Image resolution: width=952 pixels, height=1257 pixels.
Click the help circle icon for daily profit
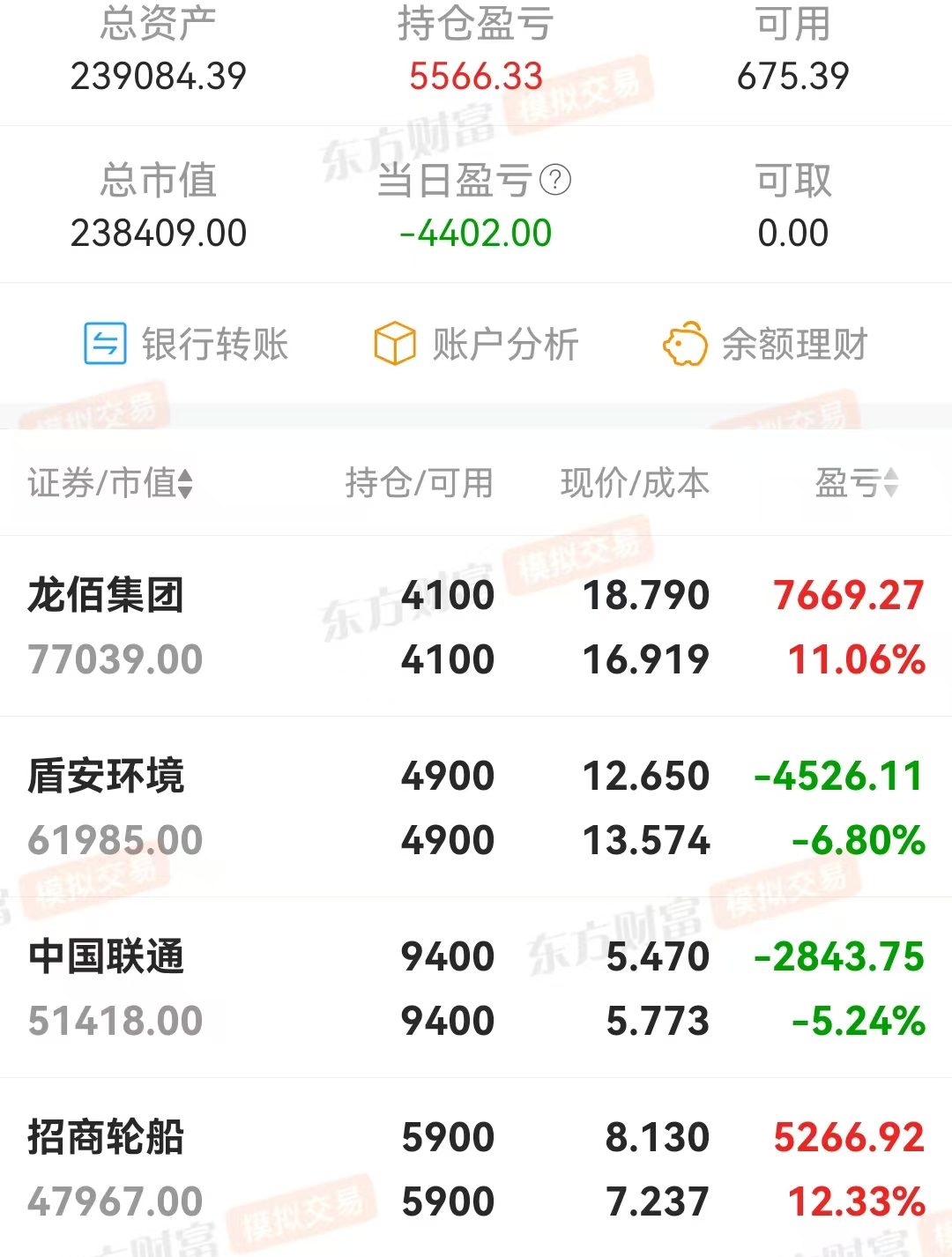tap(554, 182)
